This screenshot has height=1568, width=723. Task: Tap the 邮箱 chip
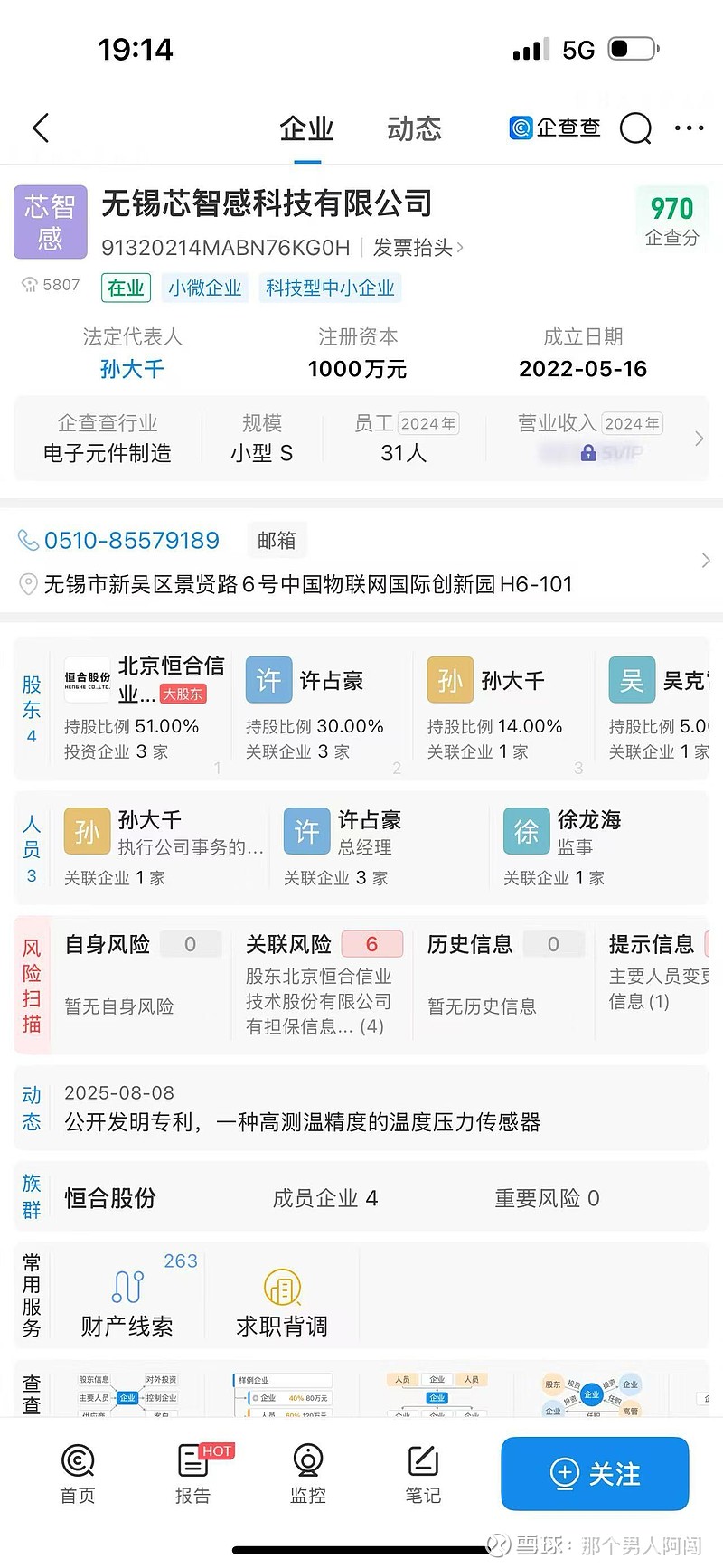[277, 540]
